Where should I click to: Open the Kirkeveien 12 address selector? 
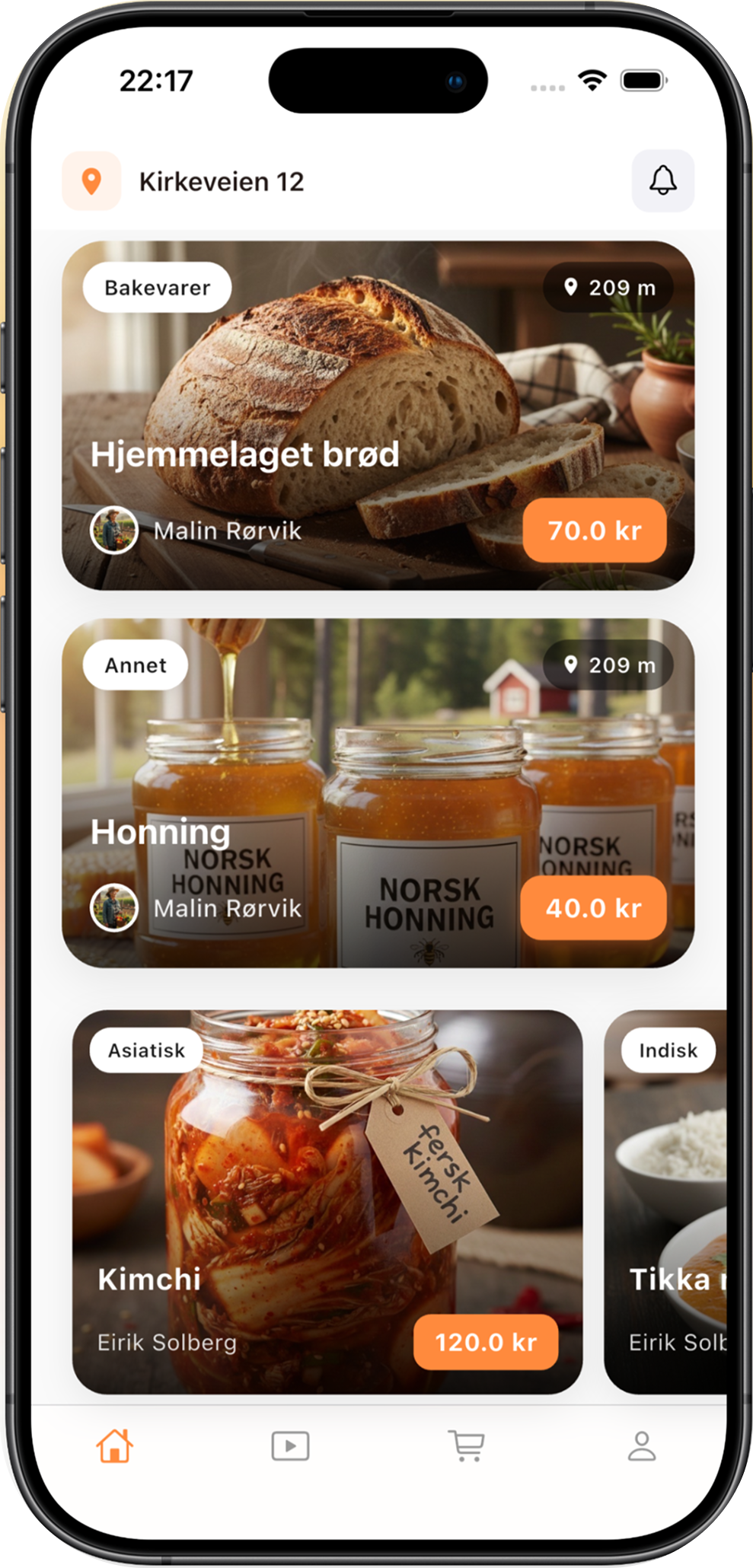221,181
